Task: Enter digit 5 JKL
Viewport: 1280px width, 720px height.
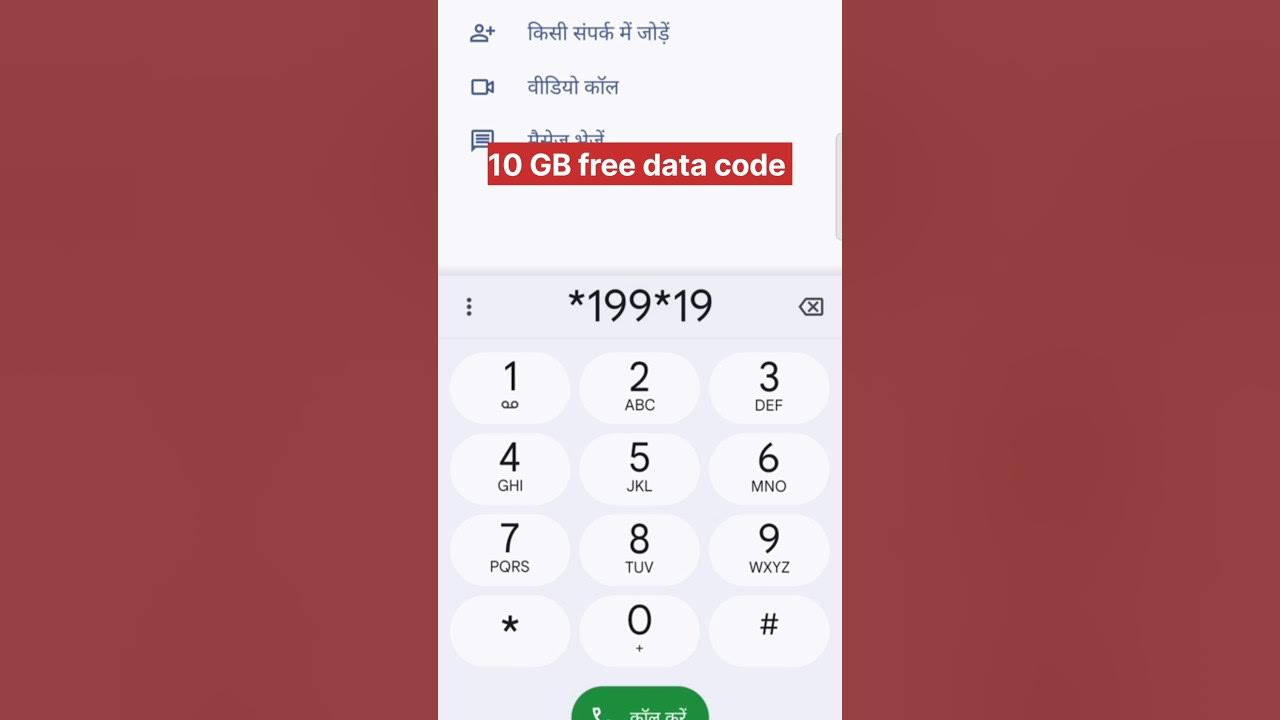Action: pos(639,469)
